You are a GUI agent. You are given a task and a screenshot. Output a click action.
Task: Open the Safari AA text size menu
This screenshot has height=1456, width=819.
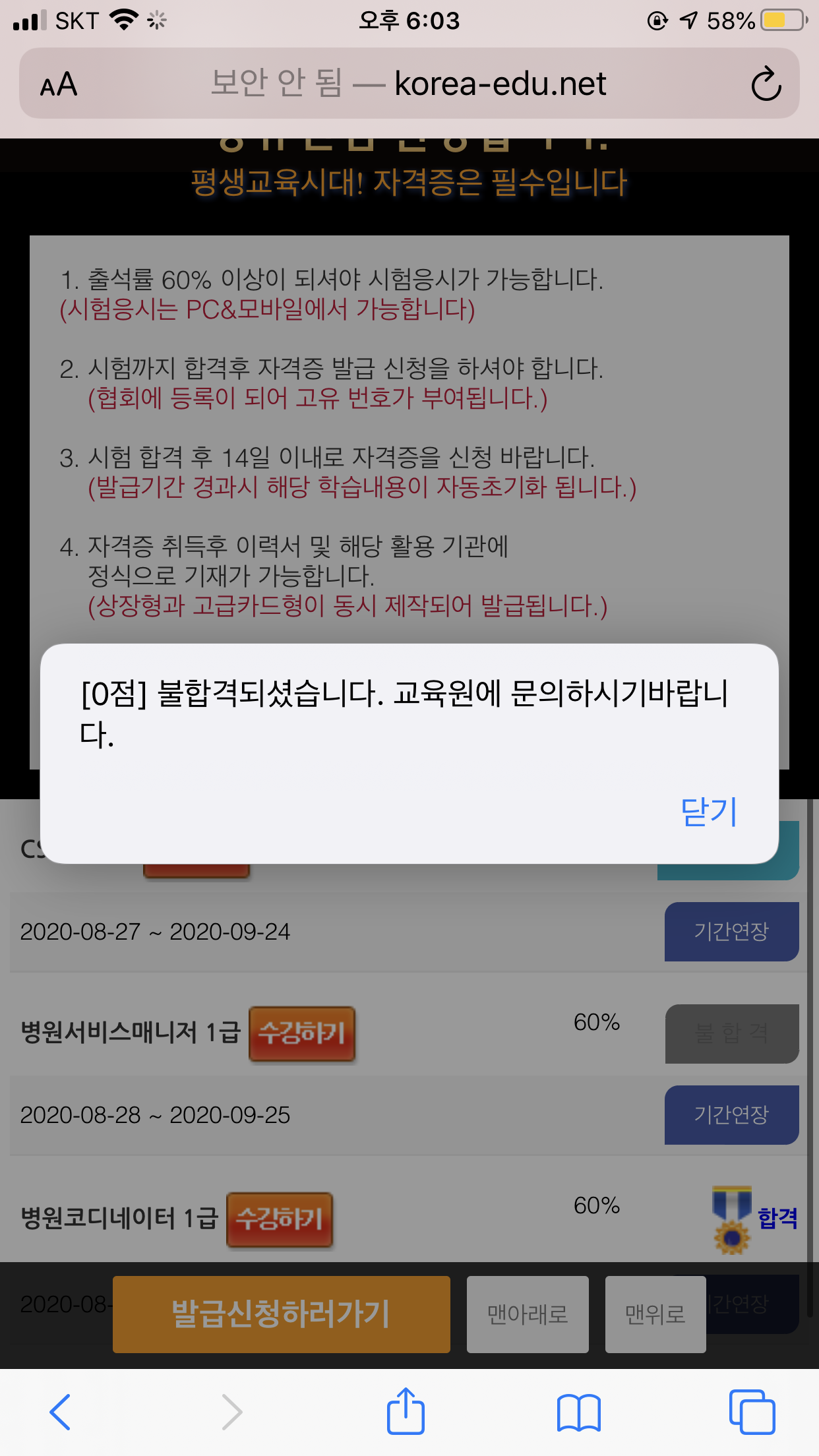[x=59, y=84]
